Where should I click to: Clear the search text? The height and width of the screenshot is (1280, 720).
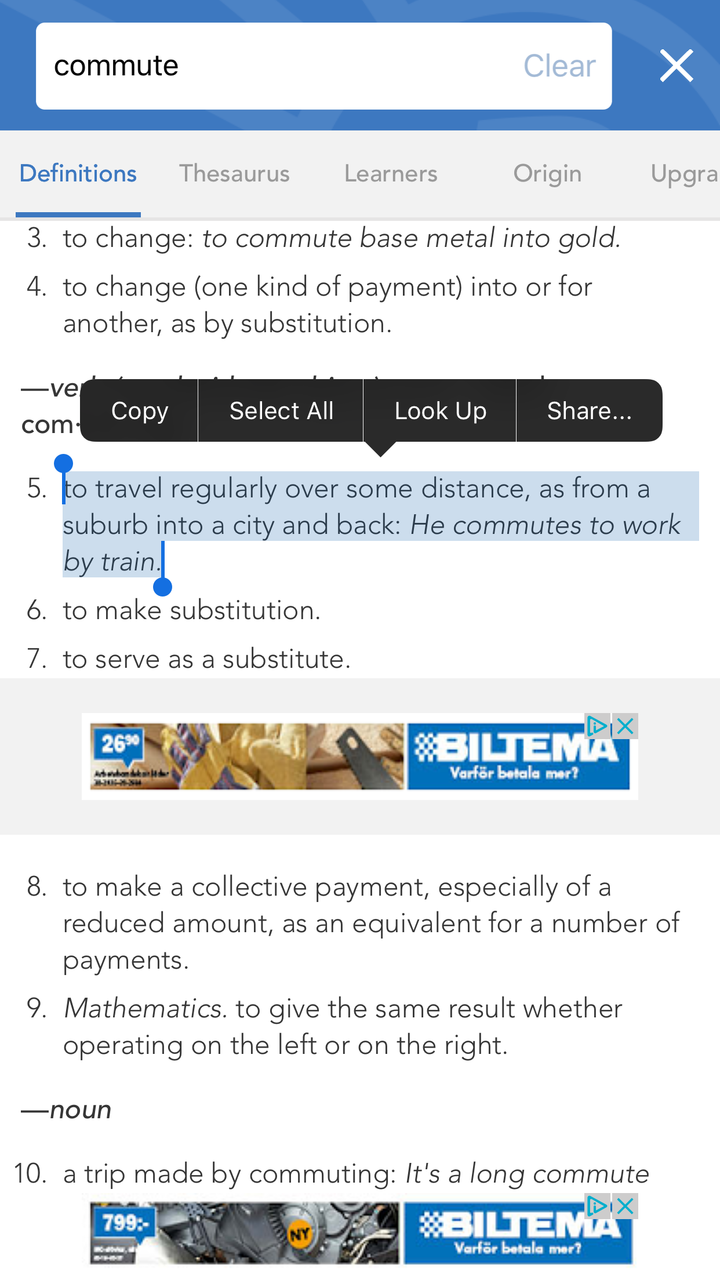pos(559,66)
